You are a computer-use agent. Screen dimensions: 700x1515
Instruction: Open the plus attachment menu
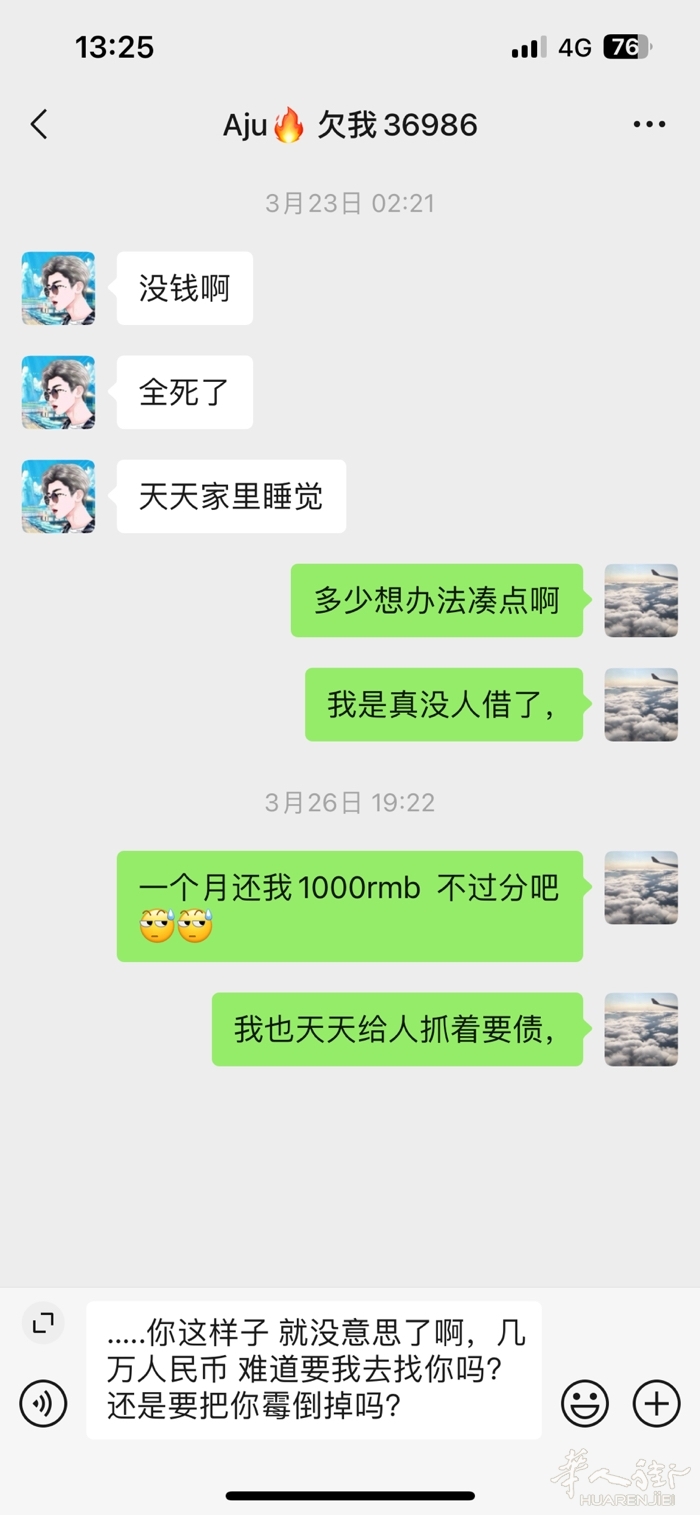pyautogui.click(x=656, y=1403)
